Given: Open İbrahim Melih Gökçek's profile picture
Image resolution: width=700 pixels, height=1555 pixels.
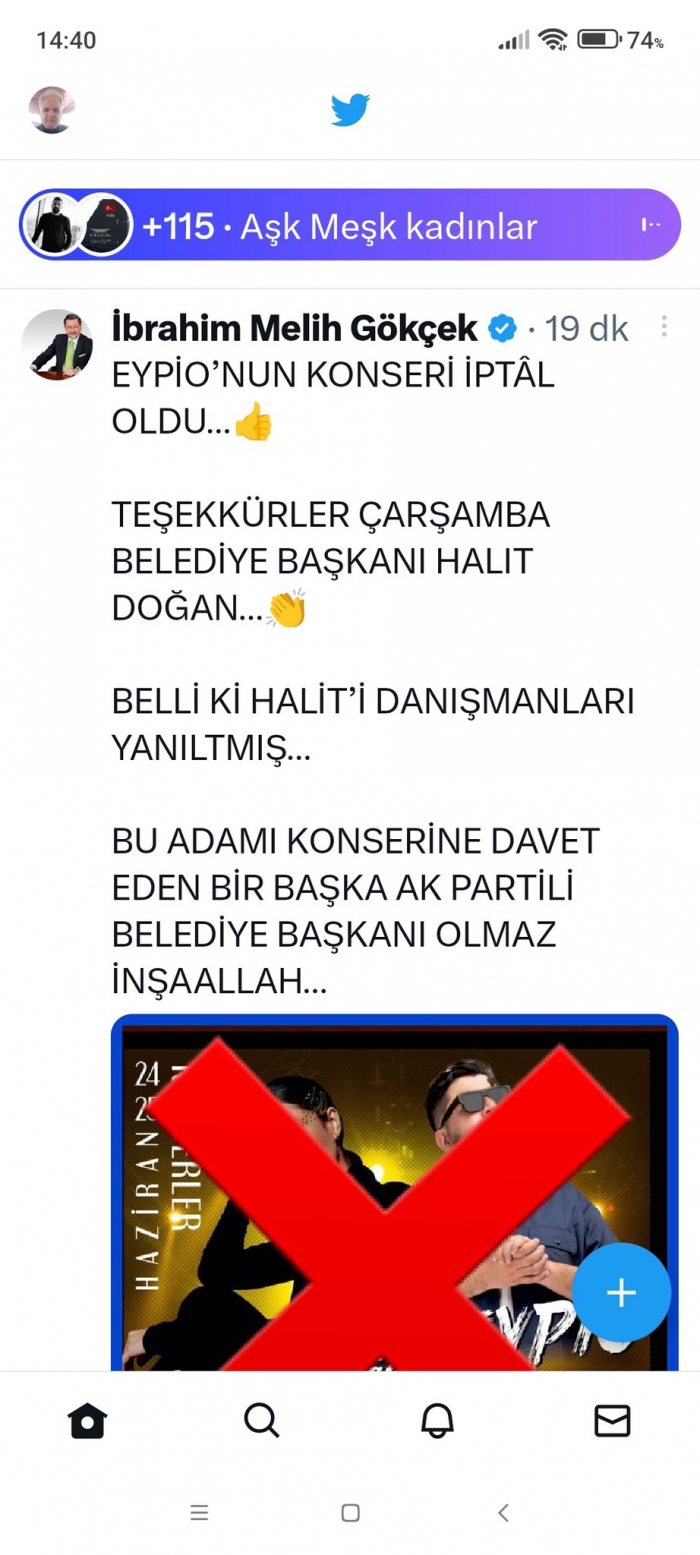Looking at the screenshot, I should point(57,344).
